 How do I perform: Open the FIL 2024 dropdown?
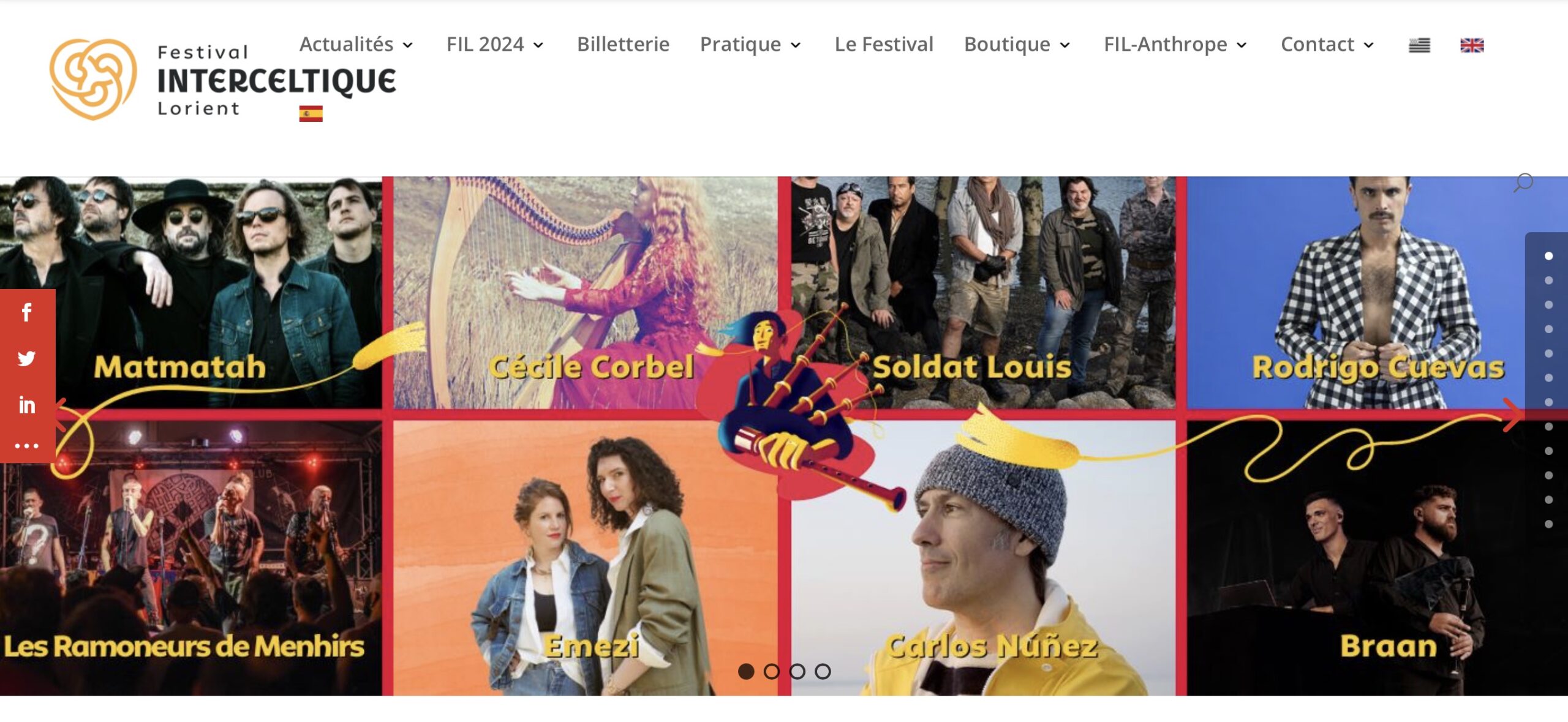pyautogui.click(x=494, y=45)
